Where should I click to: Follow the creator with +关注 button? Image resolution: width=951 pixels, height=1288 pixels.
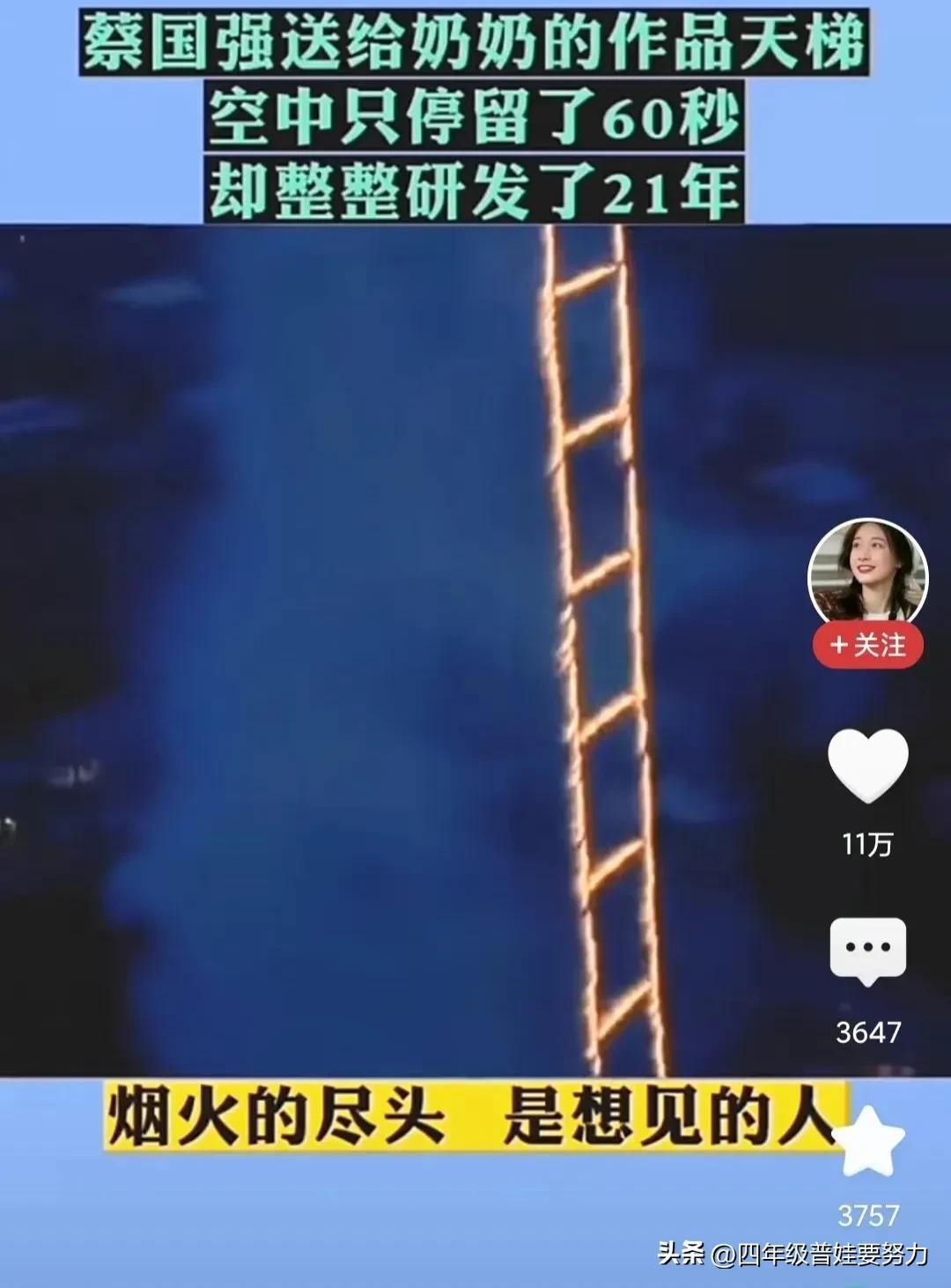point(867,645)
